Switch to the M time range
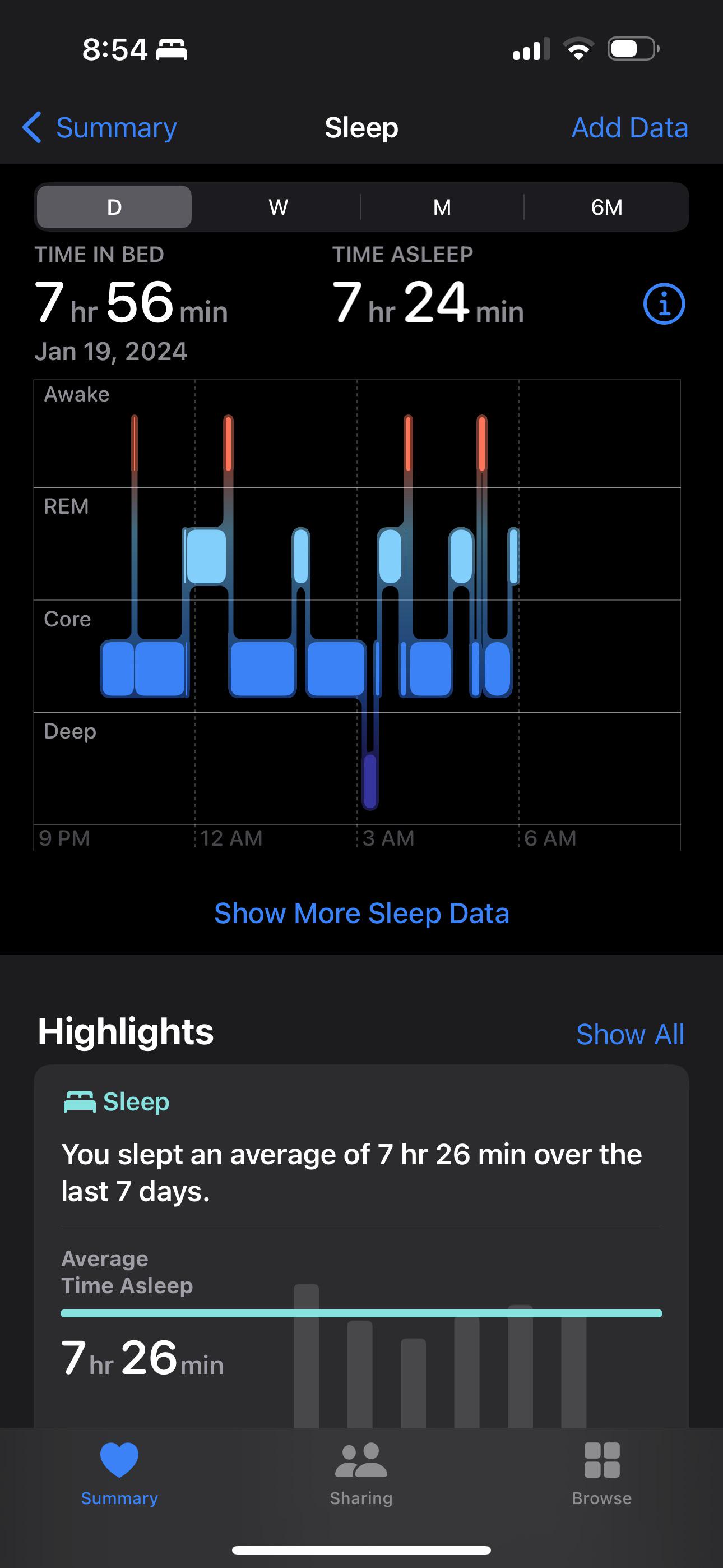This screenshot has height=1568, width=723. [x=442, y=207]
